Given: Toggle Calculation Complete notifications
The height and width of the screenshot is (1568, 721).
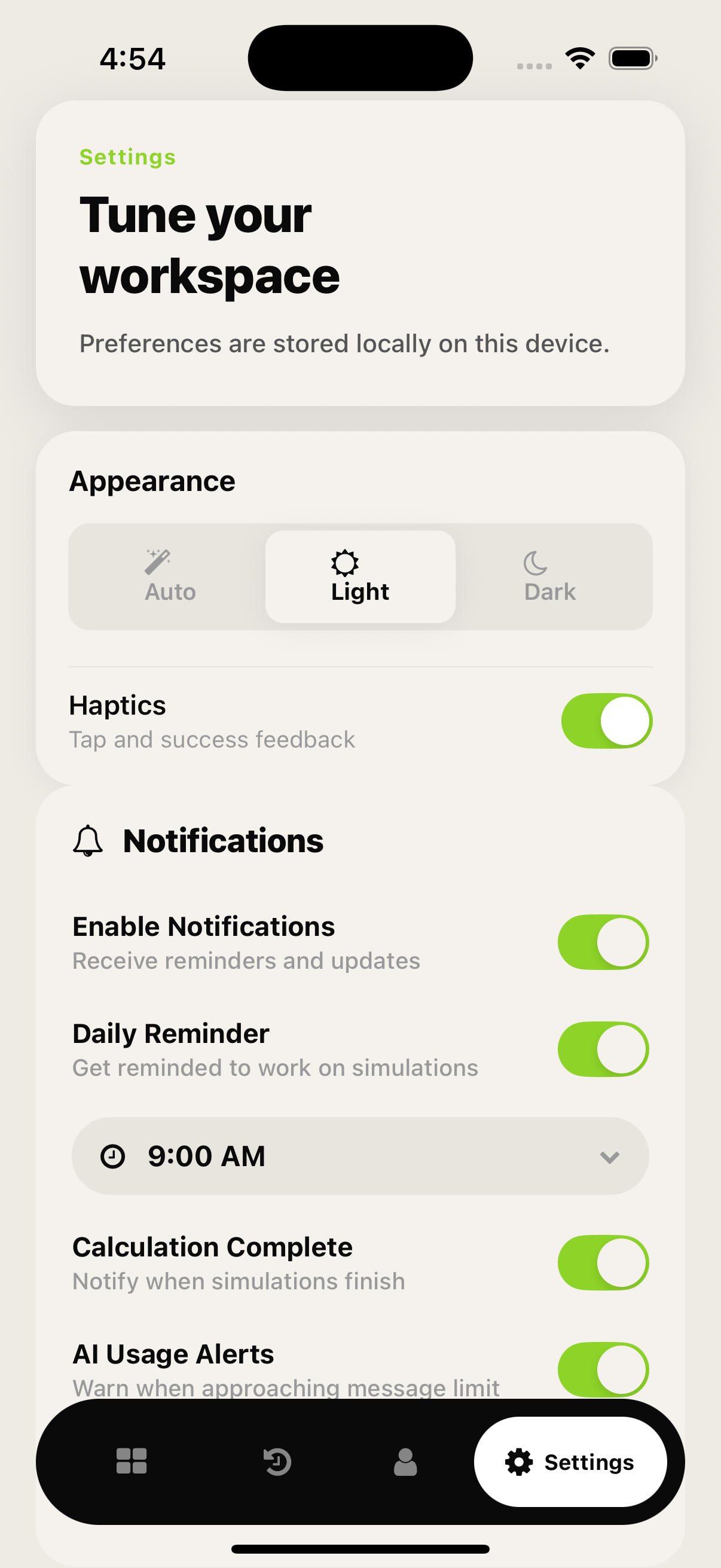Looking at the screenshot, I should [x=603, y=1262].
